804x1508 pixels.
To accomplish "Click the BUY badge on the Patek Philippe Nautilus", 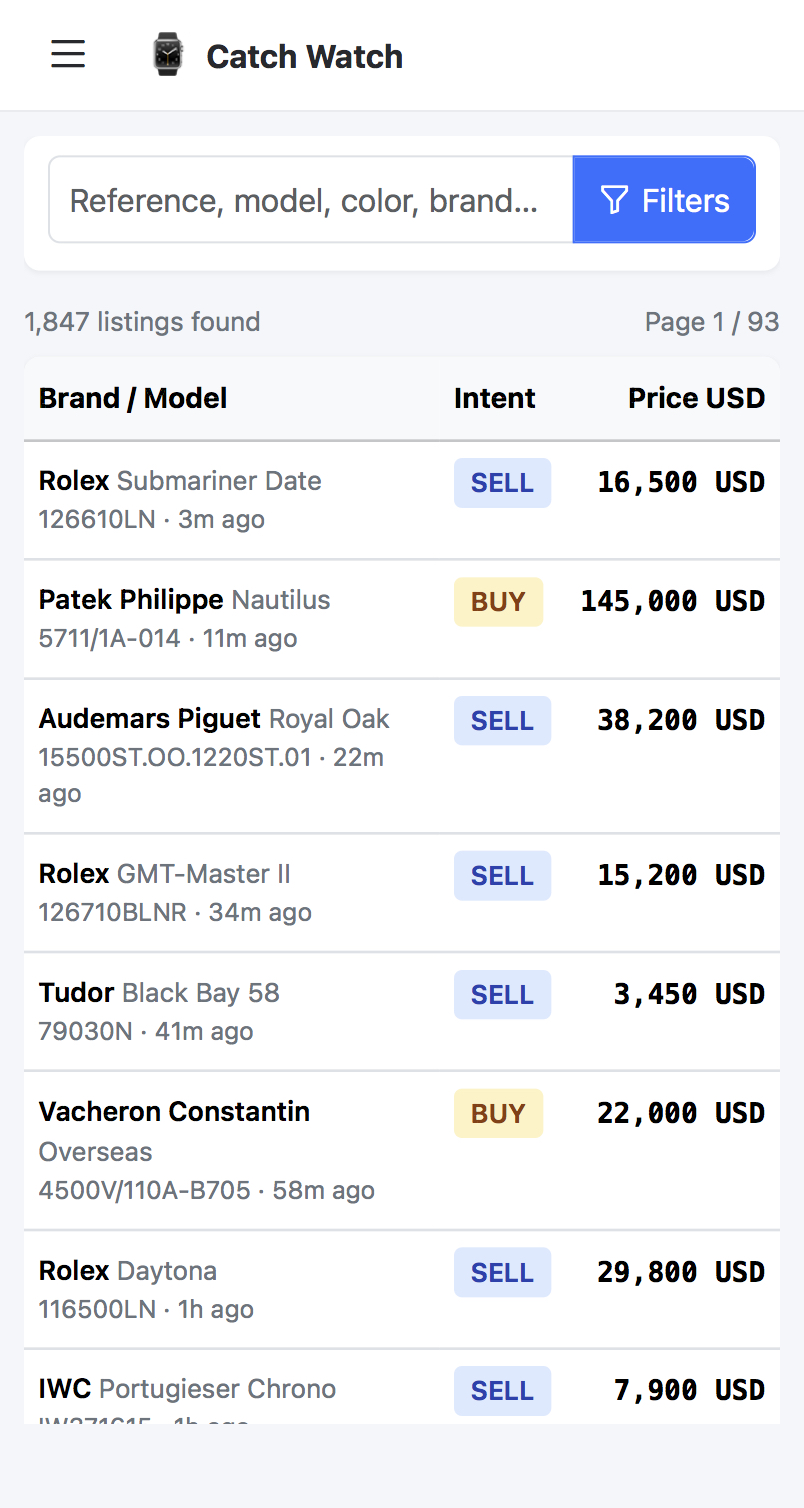I will point(498,602).
